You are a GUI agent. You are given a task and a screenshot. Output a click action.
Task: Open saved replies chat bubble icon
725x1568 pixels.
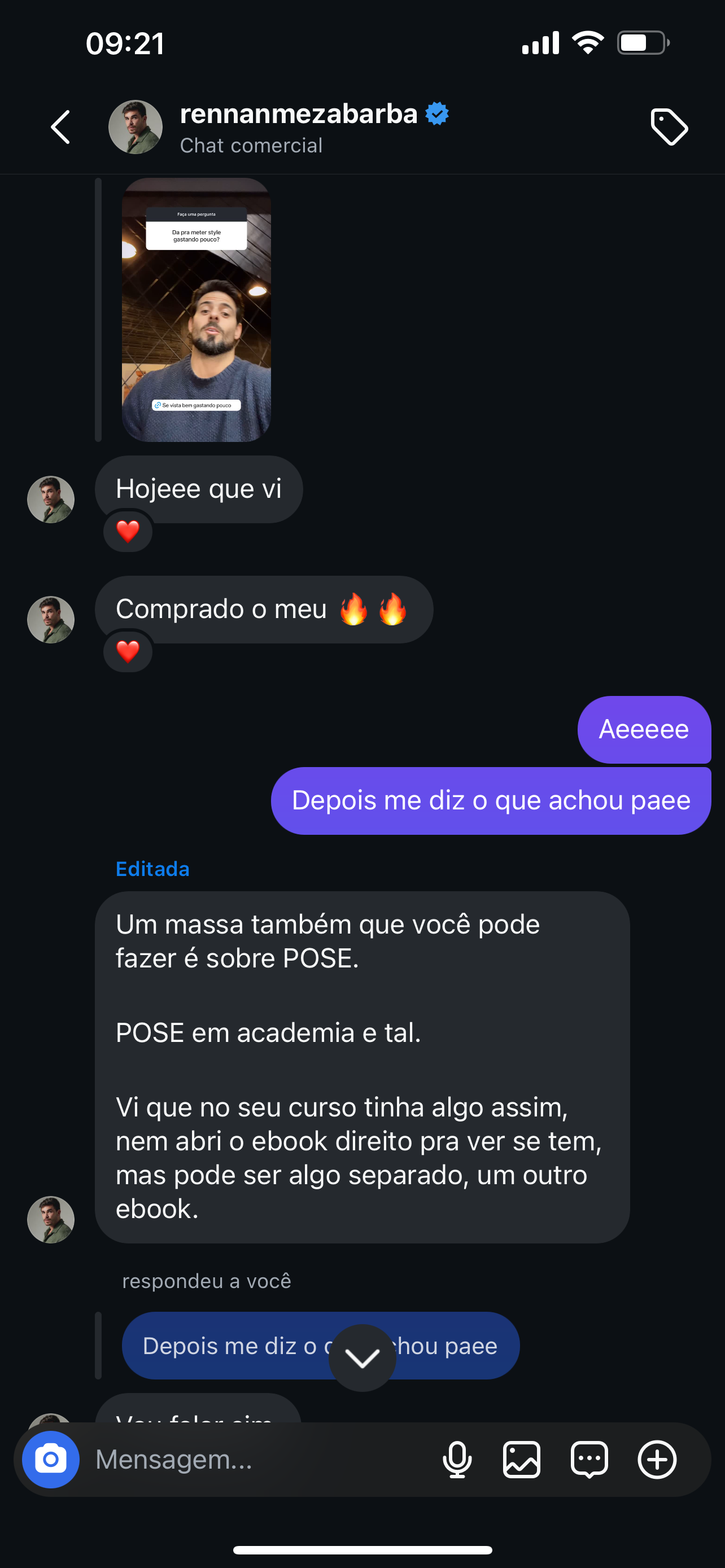(589, 1459)
